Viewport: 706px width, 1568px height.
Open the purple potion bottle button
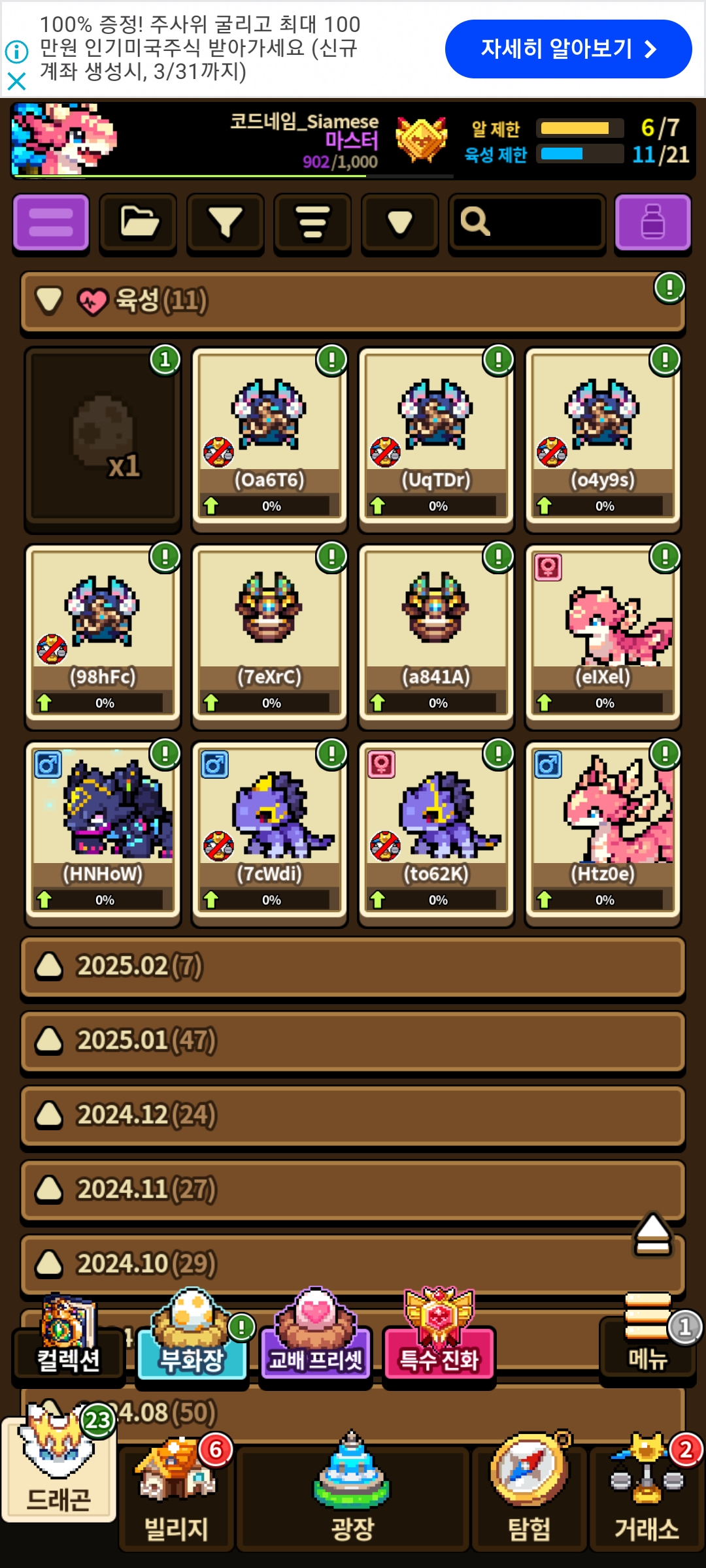coord(652,223)
